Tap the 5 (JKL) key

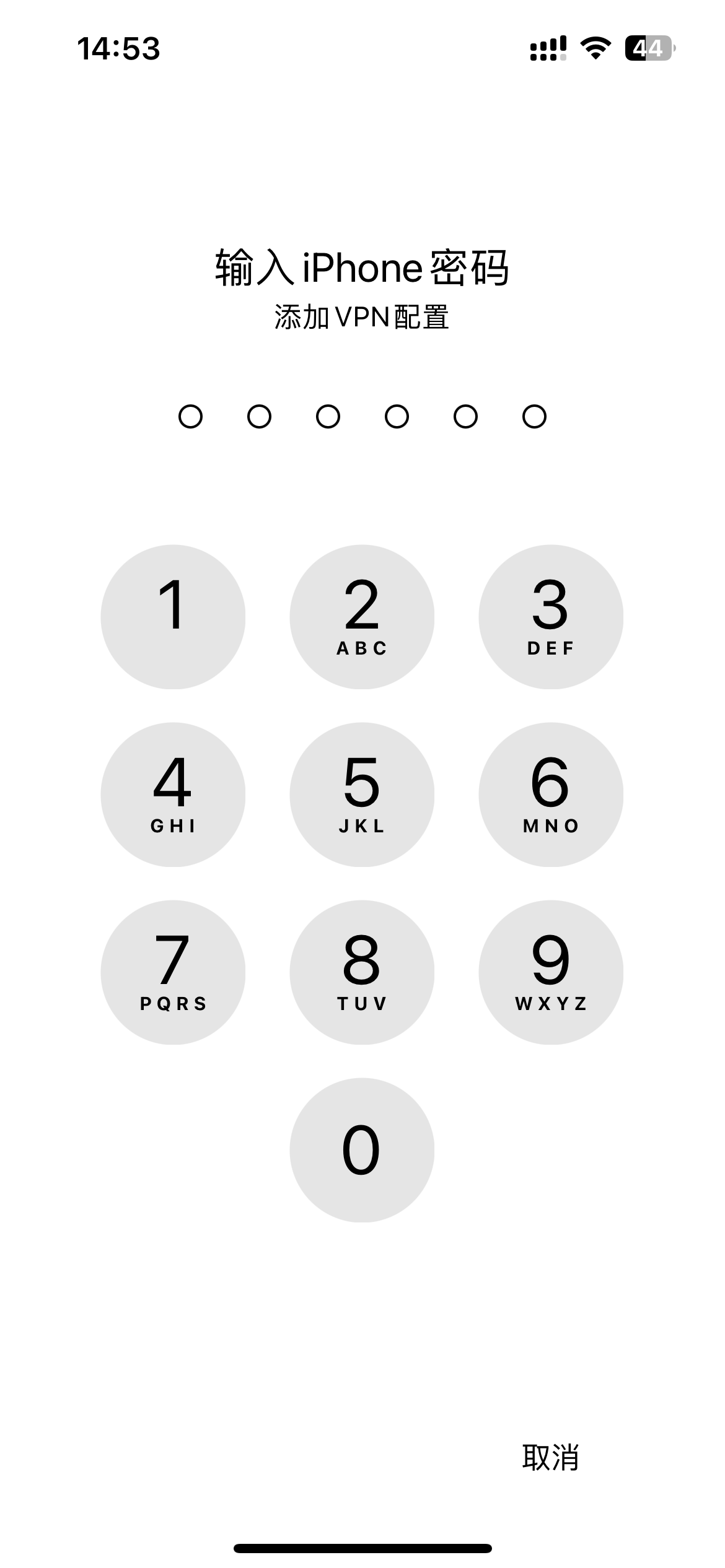tap(362, 795)
